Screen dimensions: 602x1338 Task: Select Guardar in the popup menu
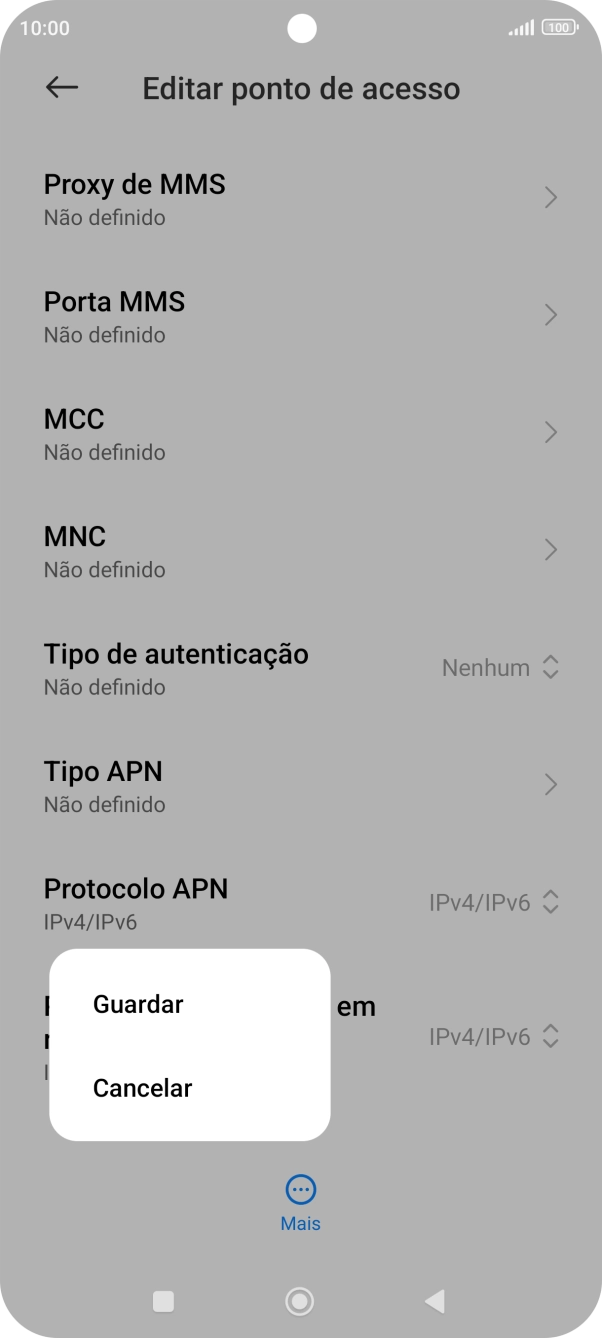(138, 1004)
